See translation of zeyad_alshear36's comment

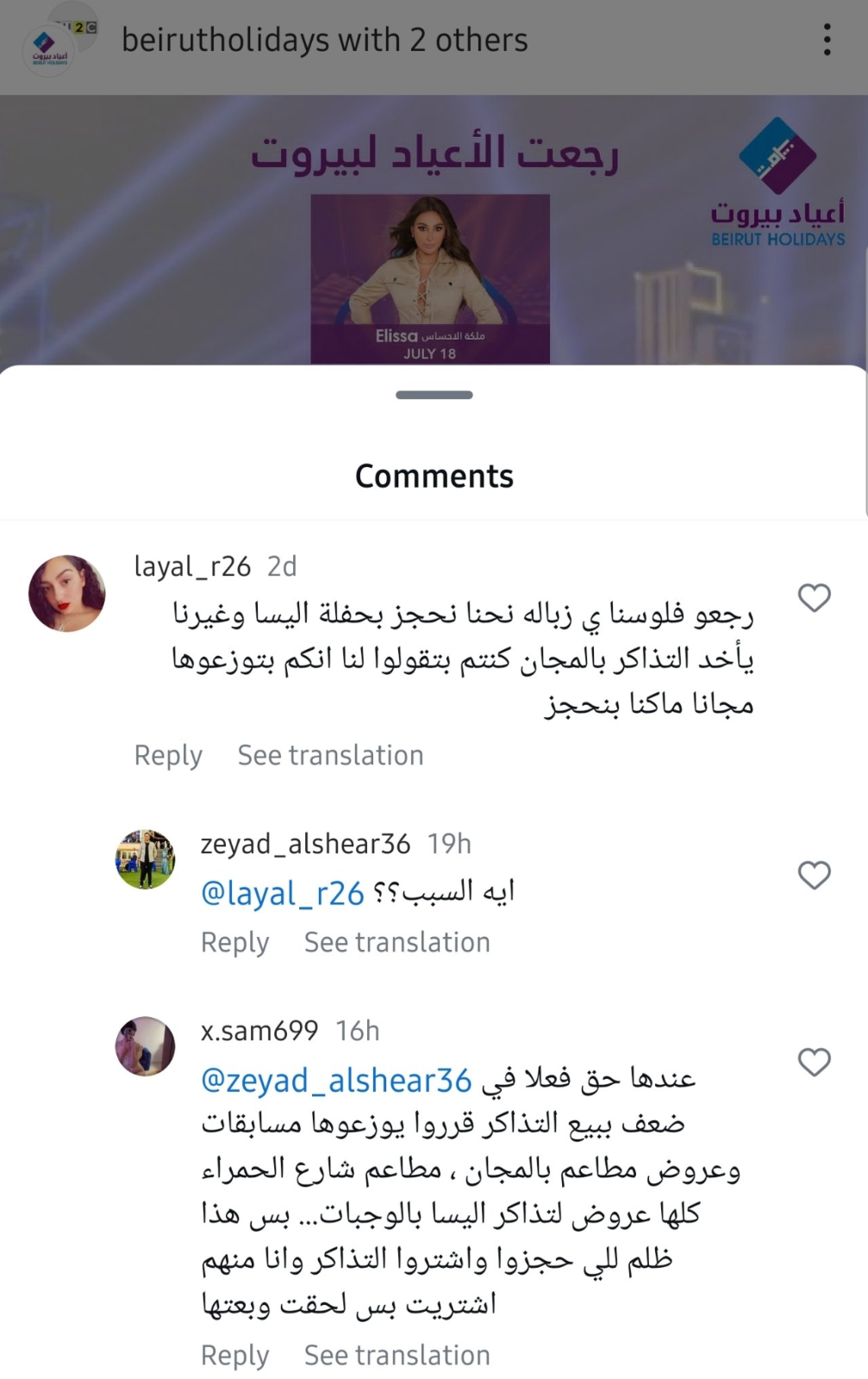397,942
